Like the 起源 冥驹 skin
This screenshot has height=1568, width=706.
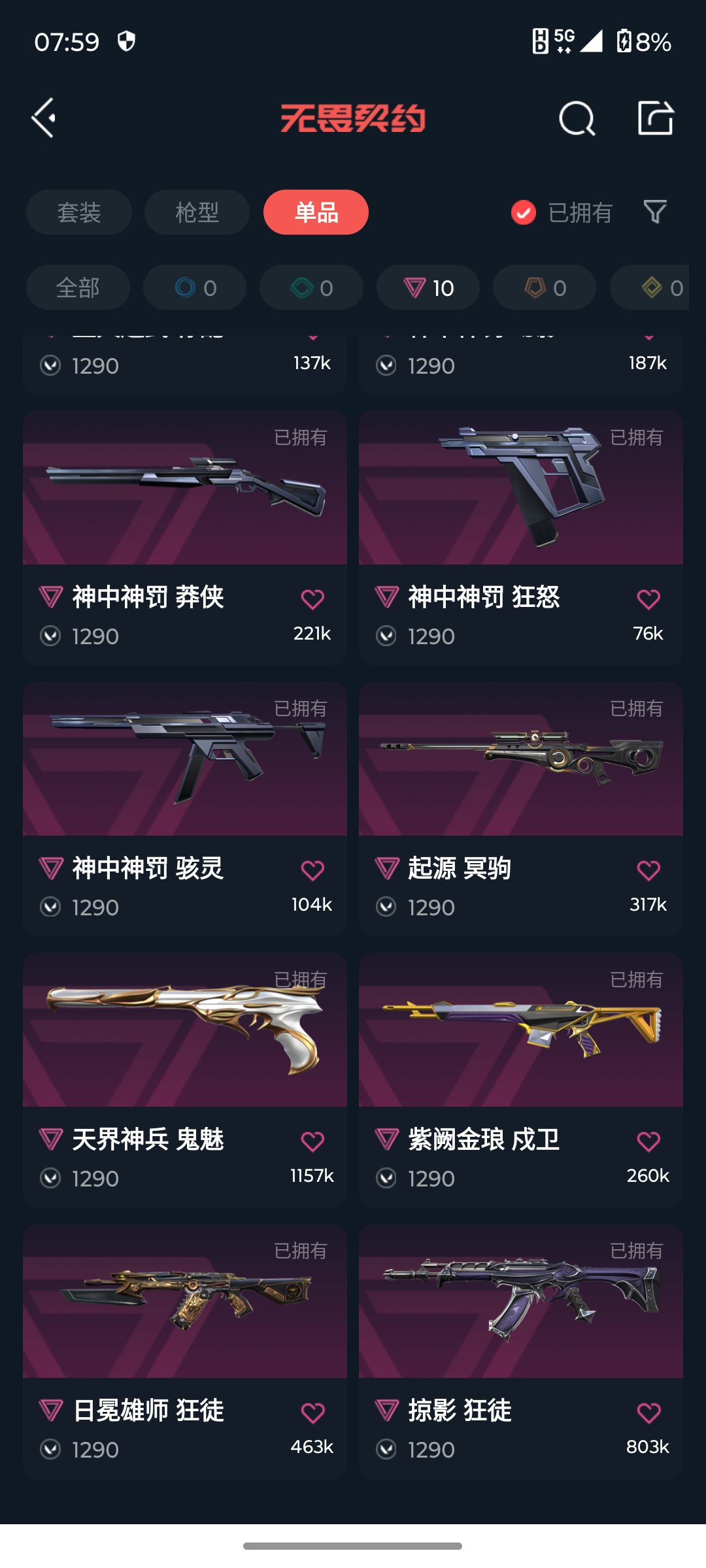648,870
